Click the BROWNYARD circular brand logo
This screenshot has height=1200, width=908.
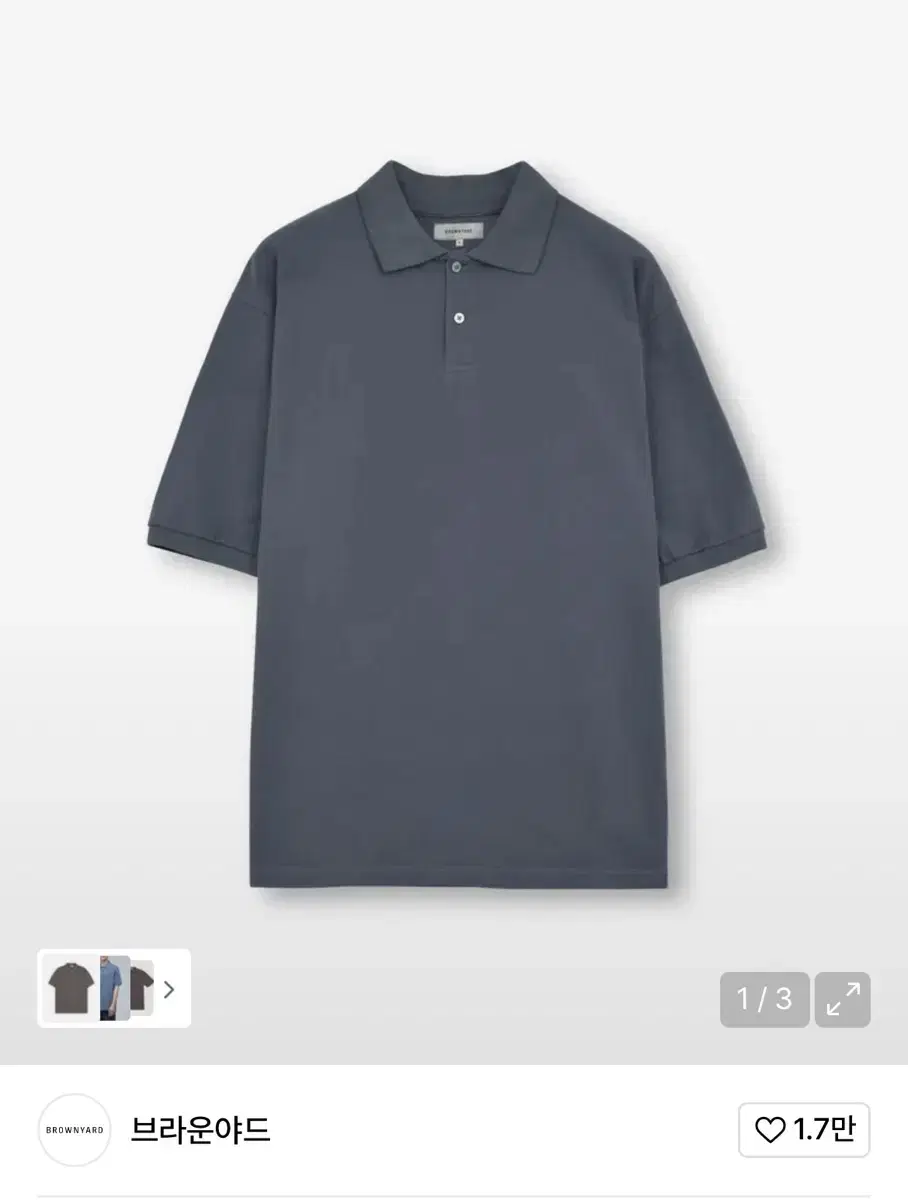click(73, 1131)
